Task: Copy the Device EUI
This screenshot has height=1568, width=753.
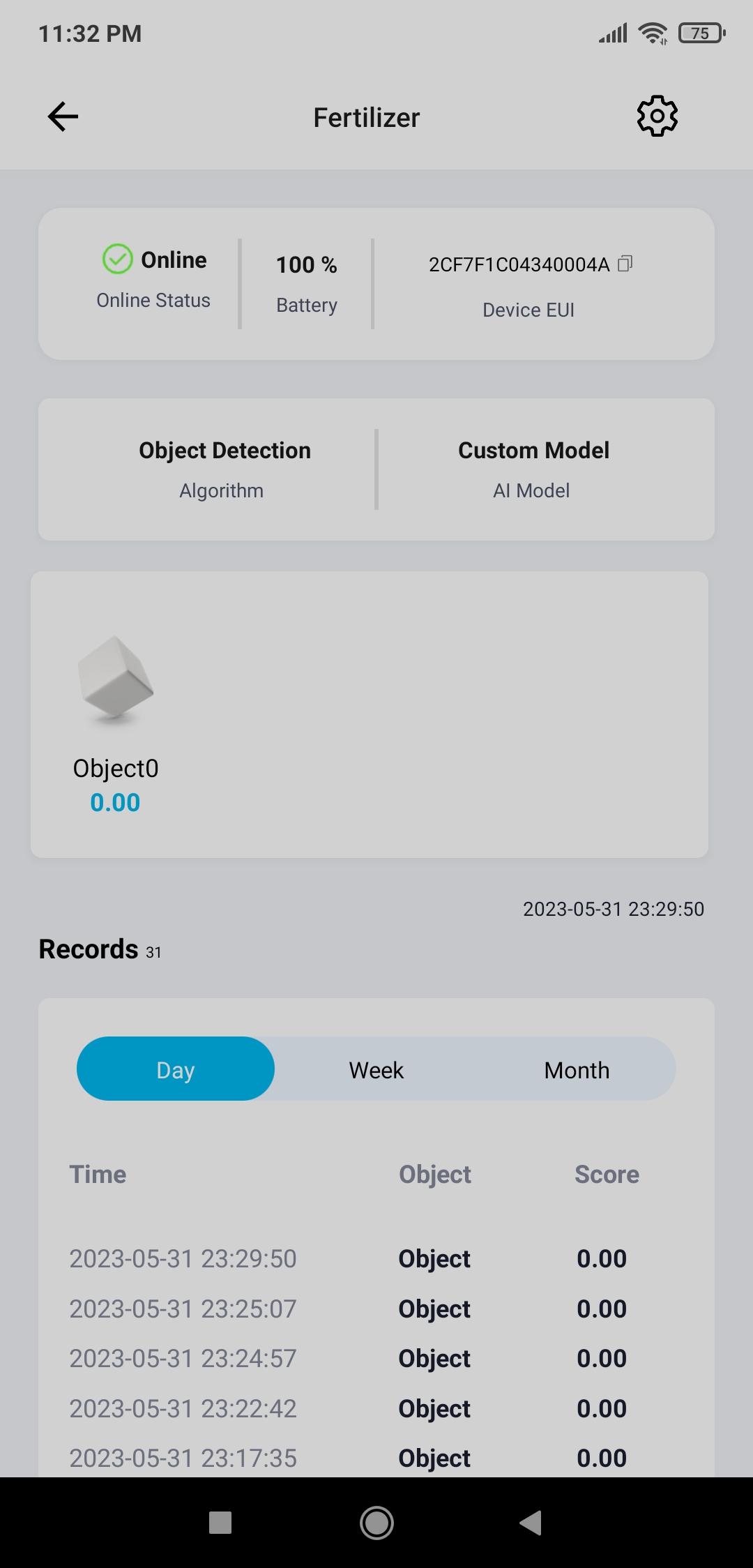Action: point(625,264)
